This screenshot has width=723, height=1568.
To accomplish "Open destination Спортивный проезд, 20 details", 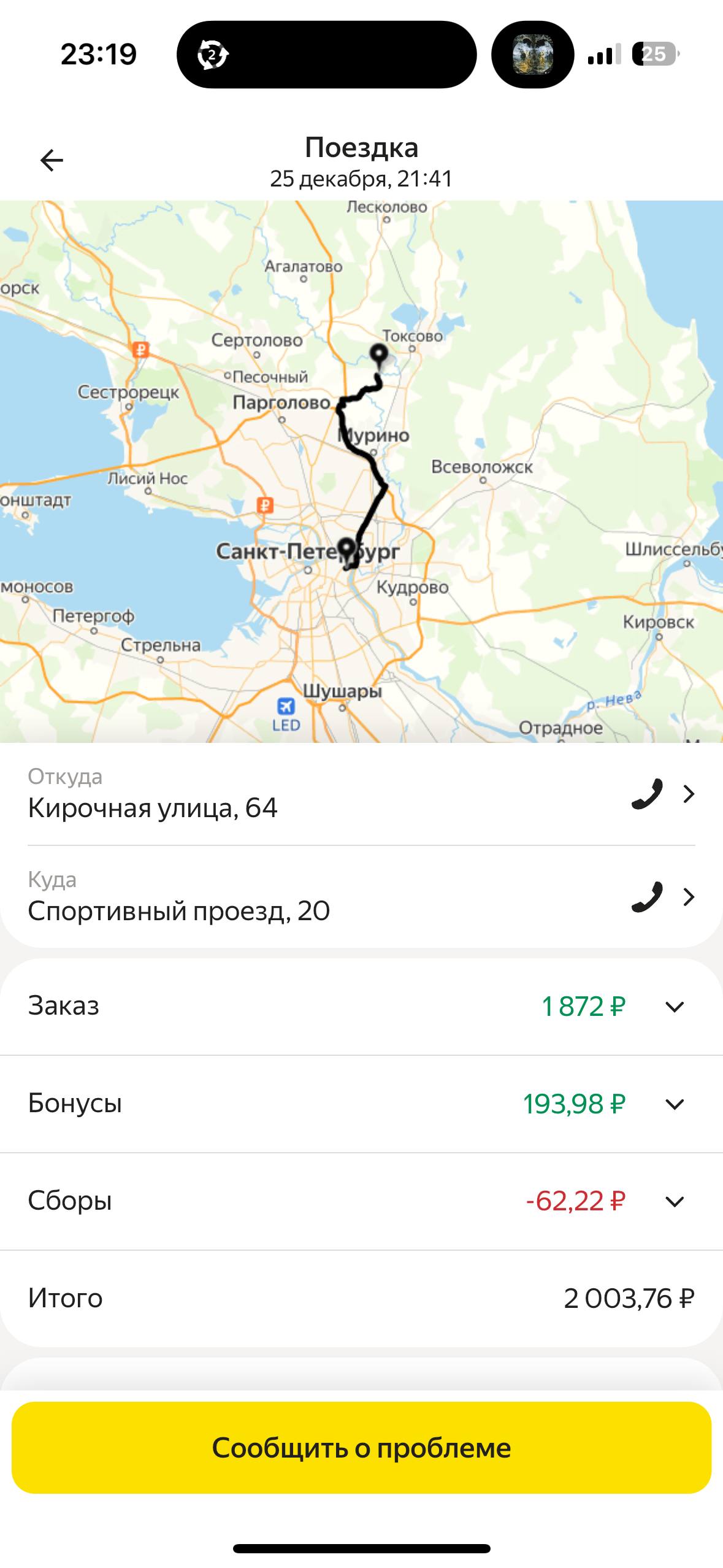I will click(689, 897).
